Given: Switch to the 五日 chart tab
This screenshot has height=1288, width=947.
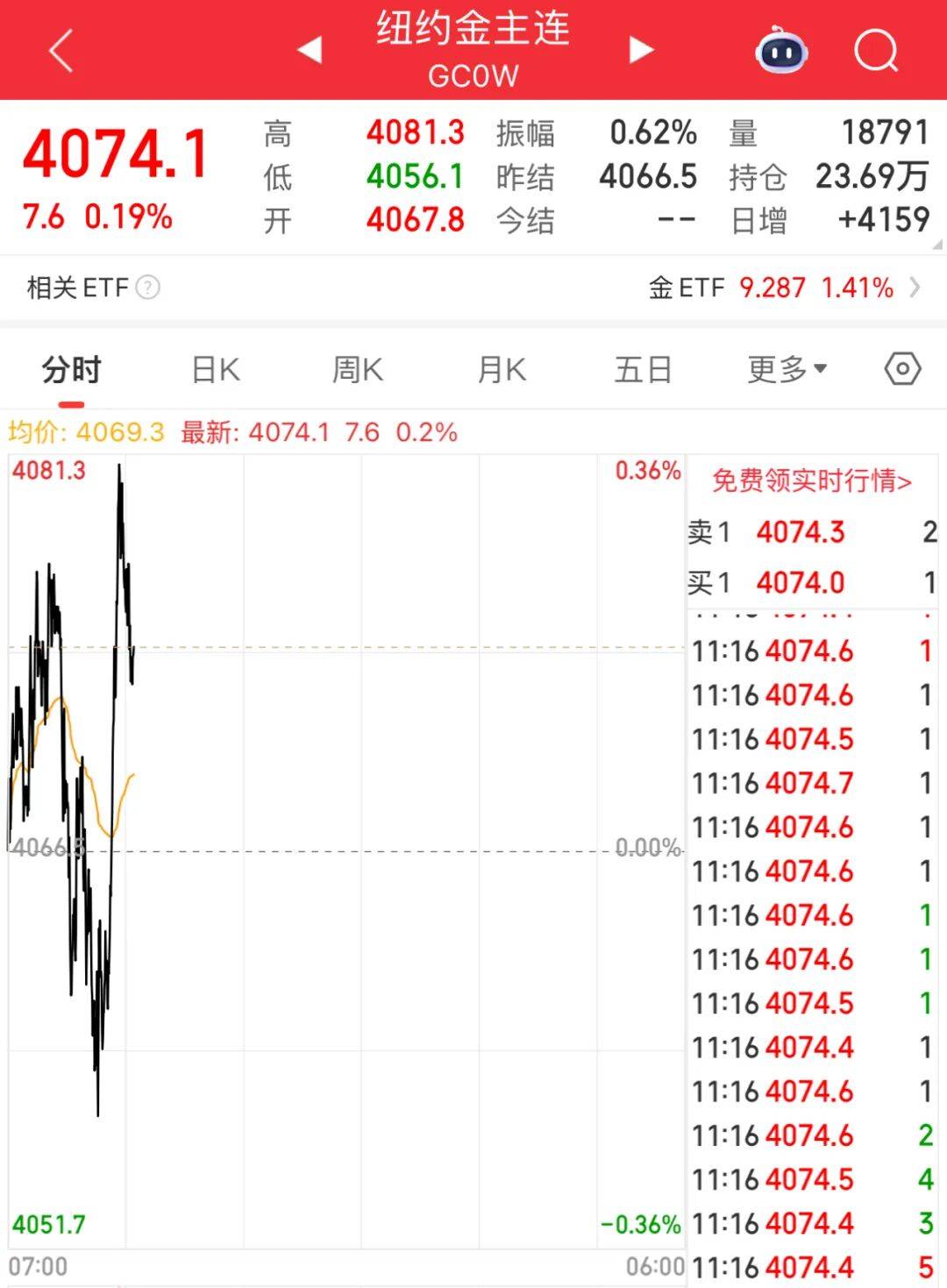Looking at the screenshot, I should [x=643, y=370].
